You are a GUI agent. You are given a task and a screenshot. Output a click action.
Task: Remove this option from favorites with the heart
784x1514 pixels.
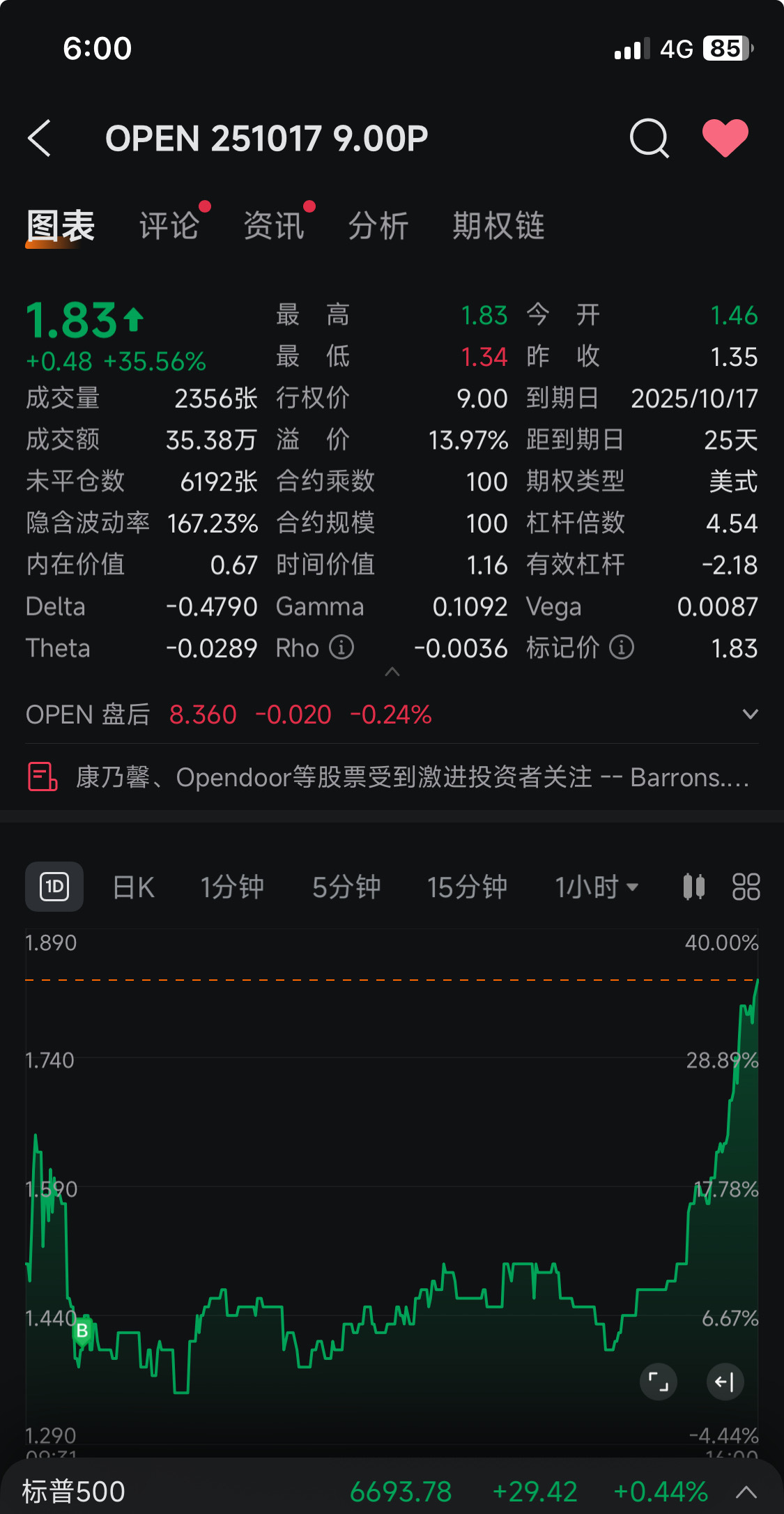[x=725, y=137]
